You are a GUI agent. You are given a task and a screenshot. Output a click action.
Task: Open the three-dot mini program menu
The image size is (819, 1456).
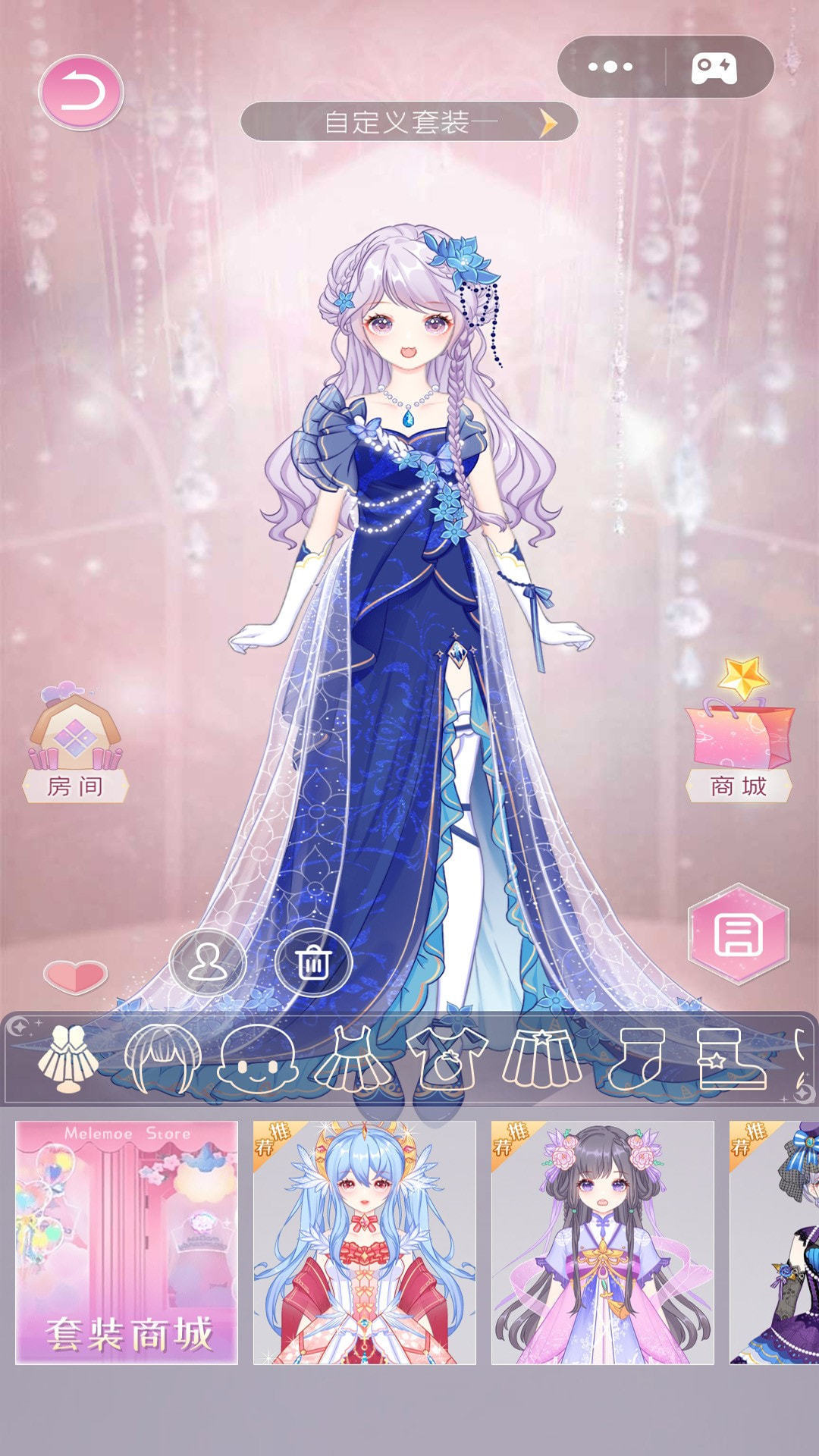tap(610, 67)
